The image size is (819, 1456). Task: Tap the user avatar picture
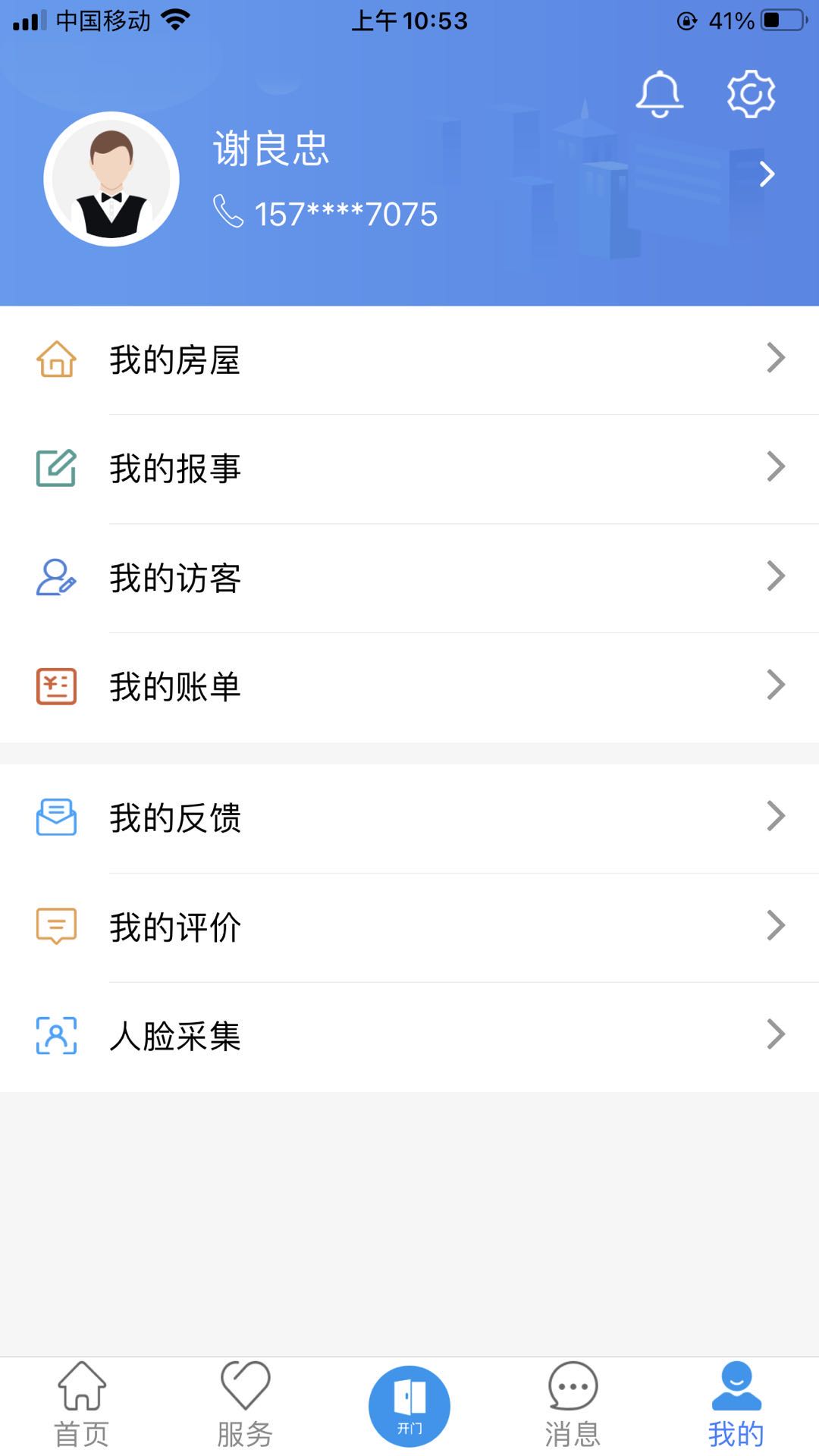click(x=112, y=178)
